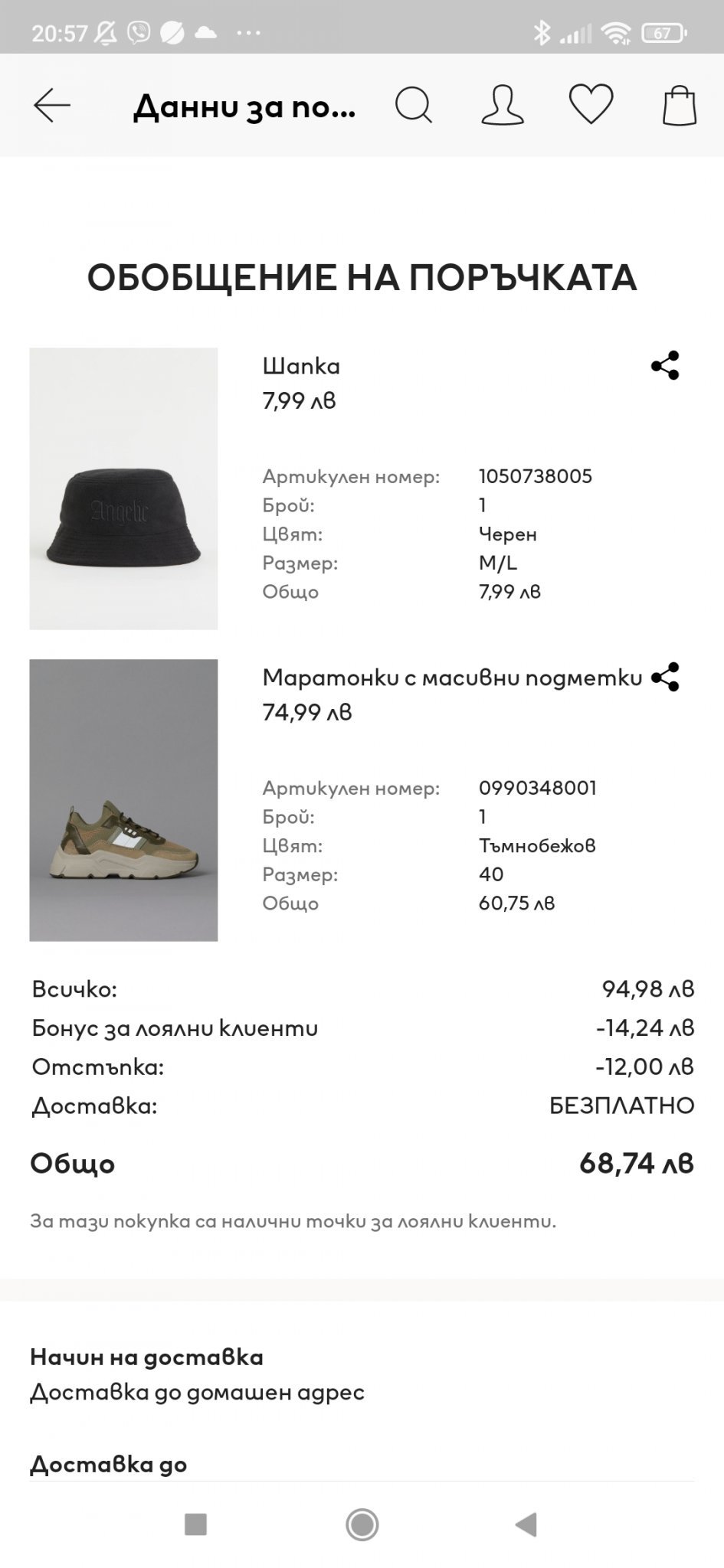Open the favorites heart

click(x=591, y=104)
